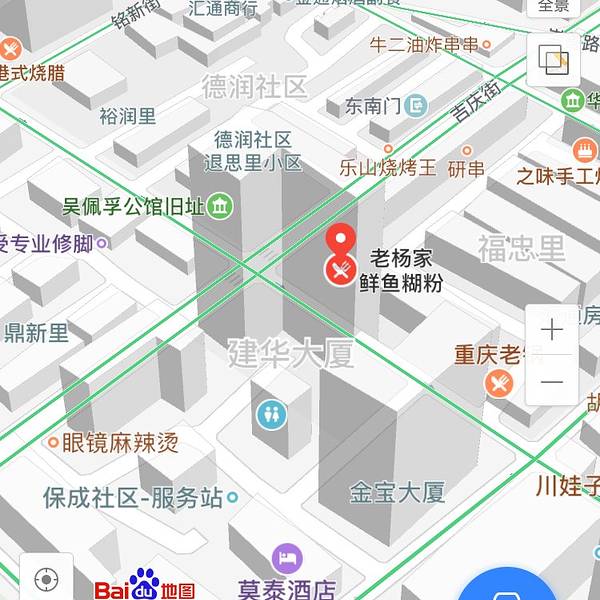Screen dimensions: 600x600
Task: Center the map on my location
Action: 45,579
